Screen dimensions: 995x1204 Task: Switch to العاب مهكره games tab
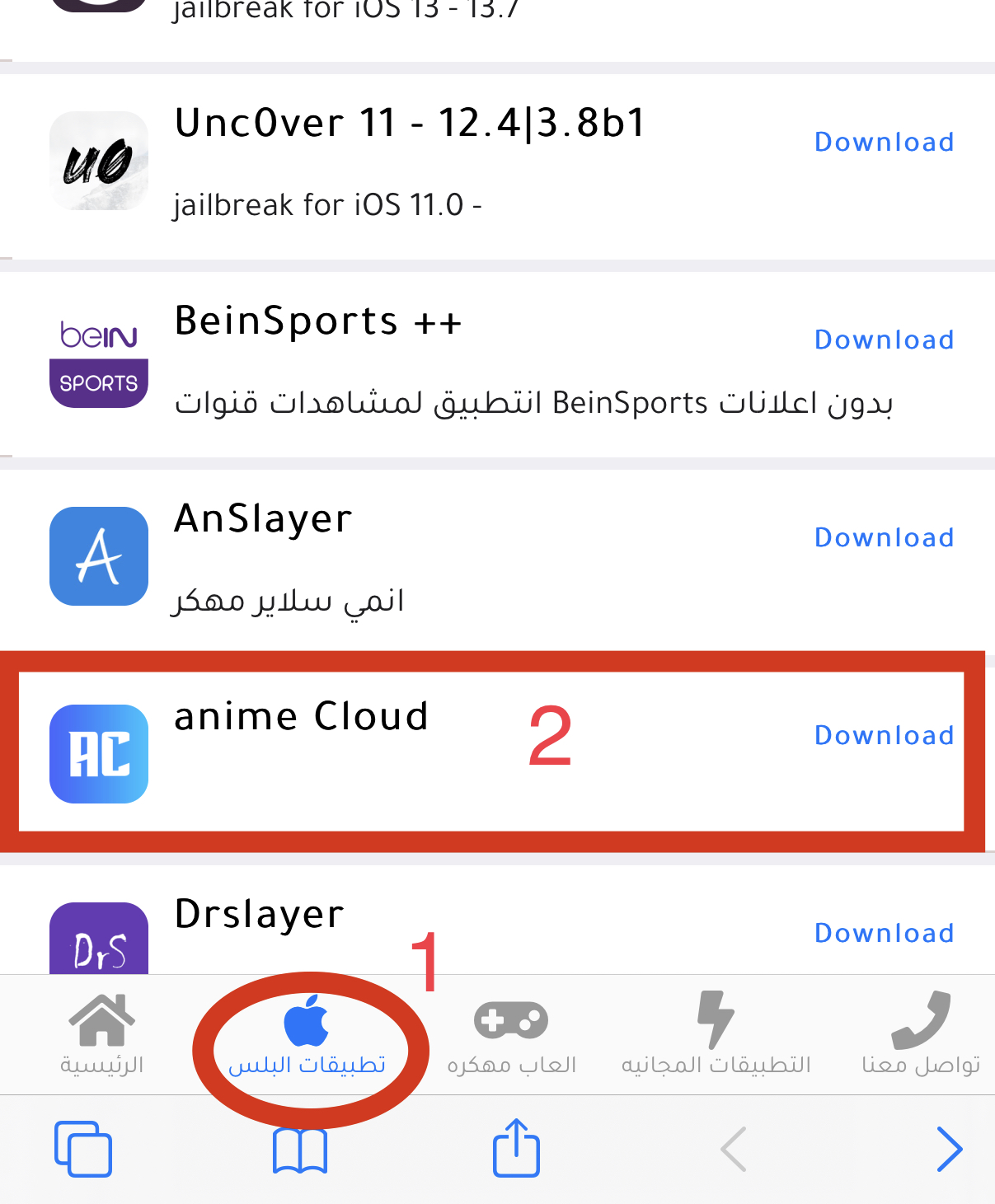[511, 1035]
